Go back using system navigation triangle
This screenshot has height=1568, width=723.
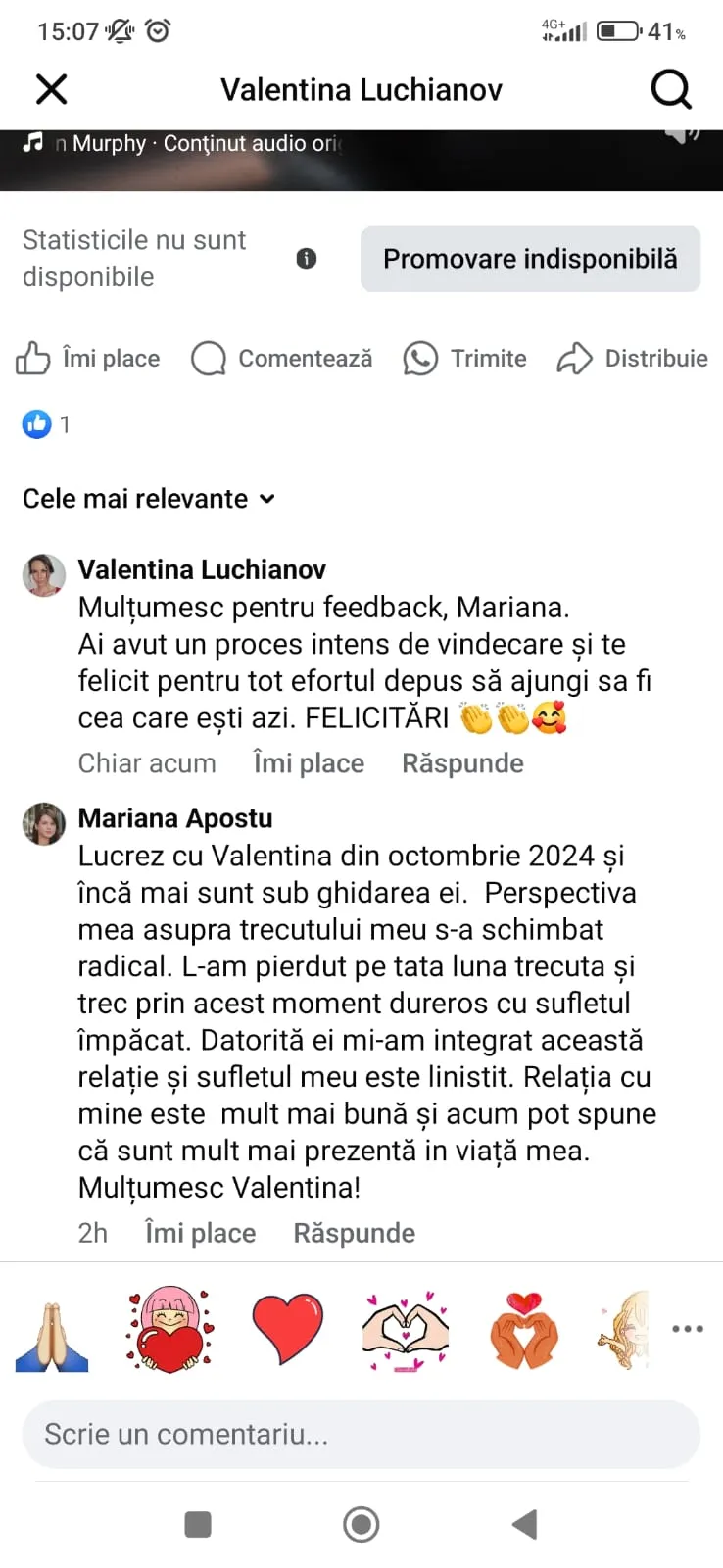[525, 1524]
